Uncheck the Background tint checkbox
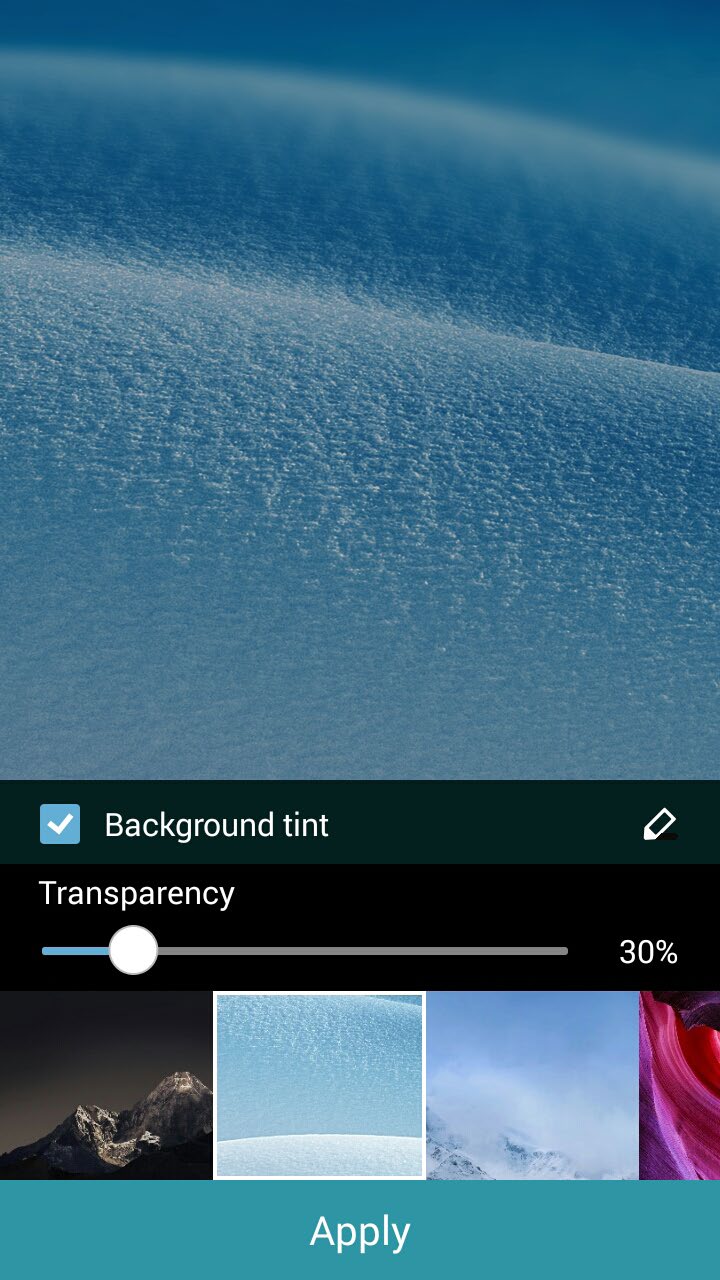Viewport: 720px width, 1280px height. click(x=60, y=825)
